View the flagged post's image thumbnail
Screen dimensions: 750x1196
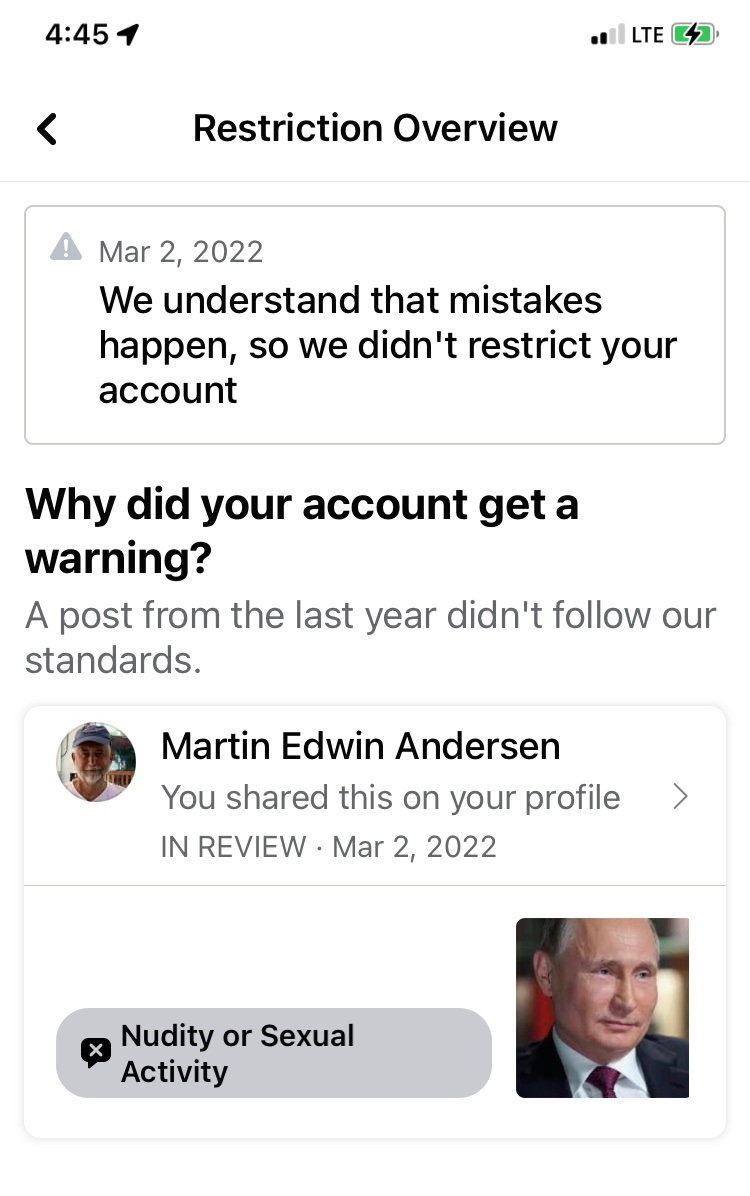coord(602,1008)
